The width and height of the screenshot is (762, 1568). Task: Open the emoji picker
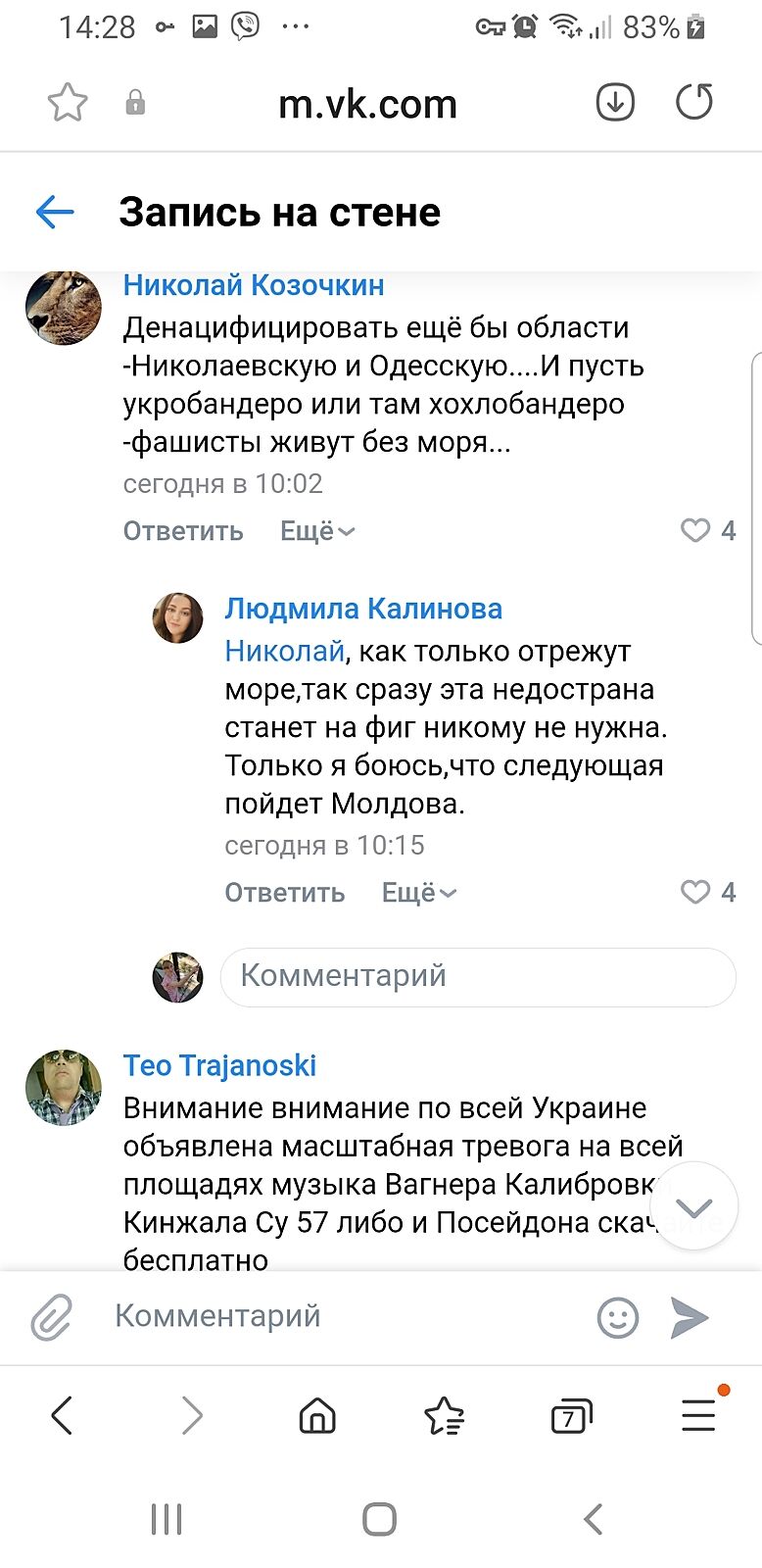click(618, 1317)
